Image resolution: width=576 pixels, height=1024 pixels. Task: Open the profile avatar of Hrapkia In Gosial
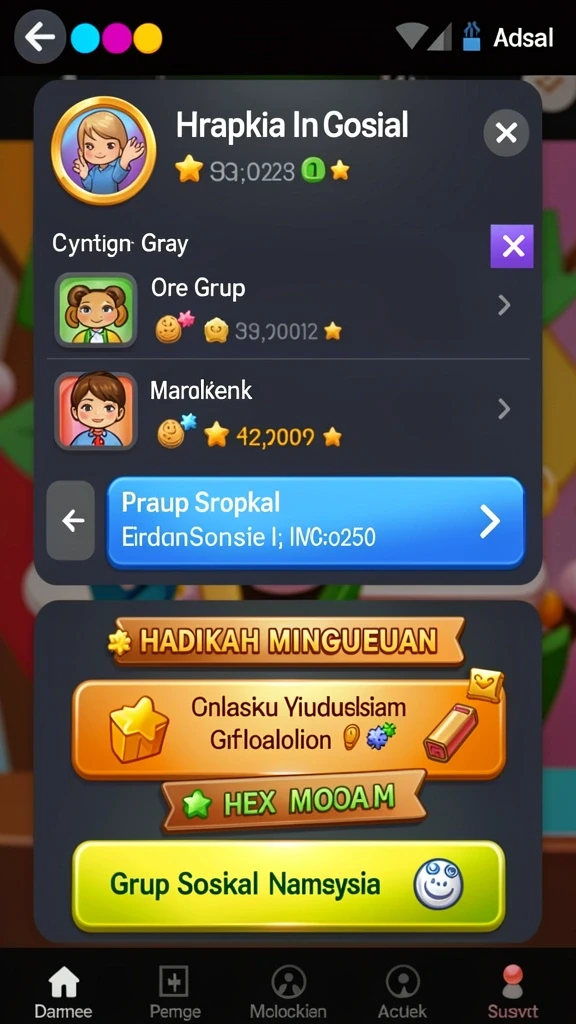[103, 151]
